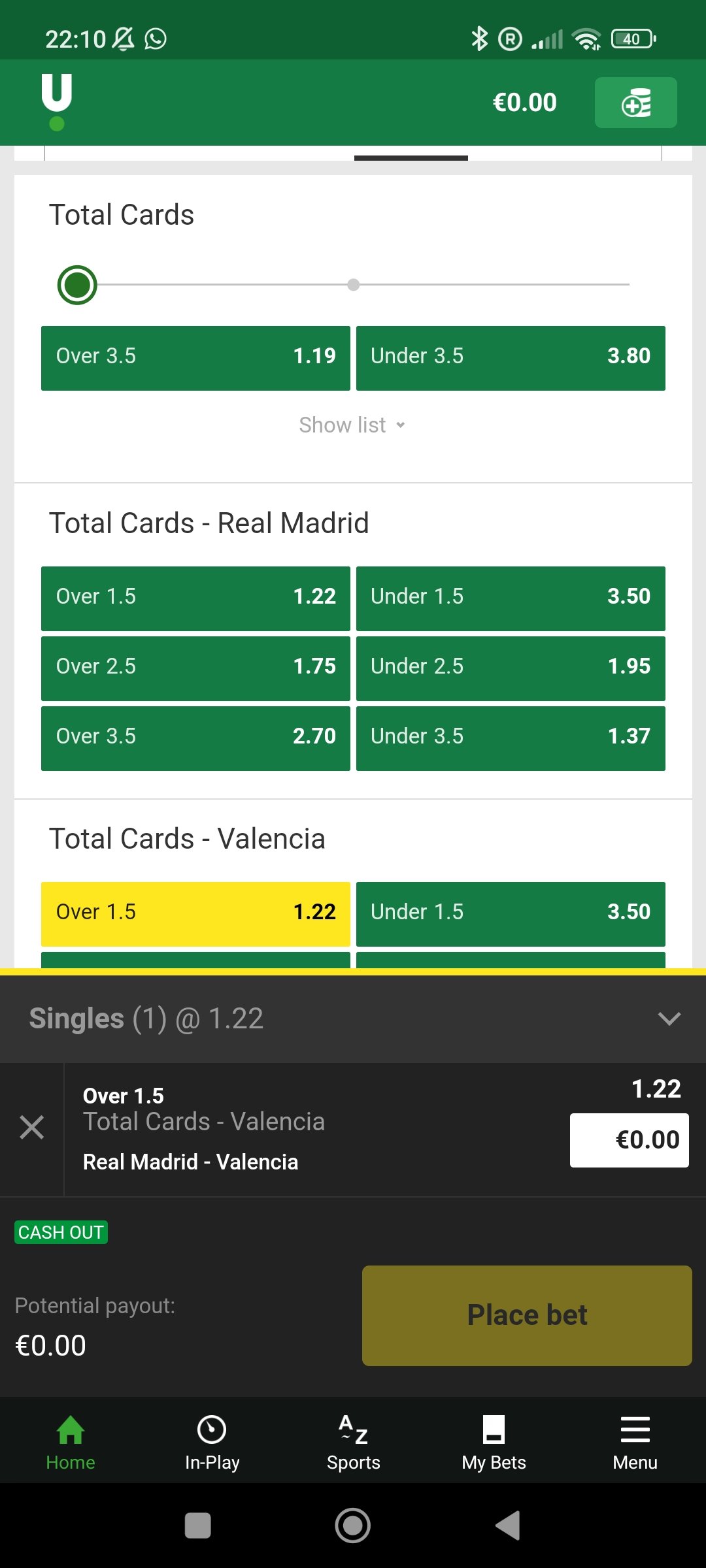Screen dimensions: 706x1568
Task: Select Under 3.5 in Total Cards at 3.80
Action: point(511,358)
